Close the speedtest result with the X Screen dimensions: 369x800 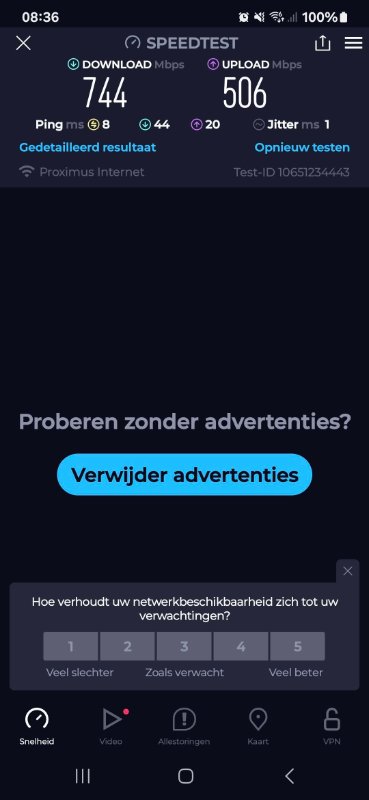coord(23,43)
